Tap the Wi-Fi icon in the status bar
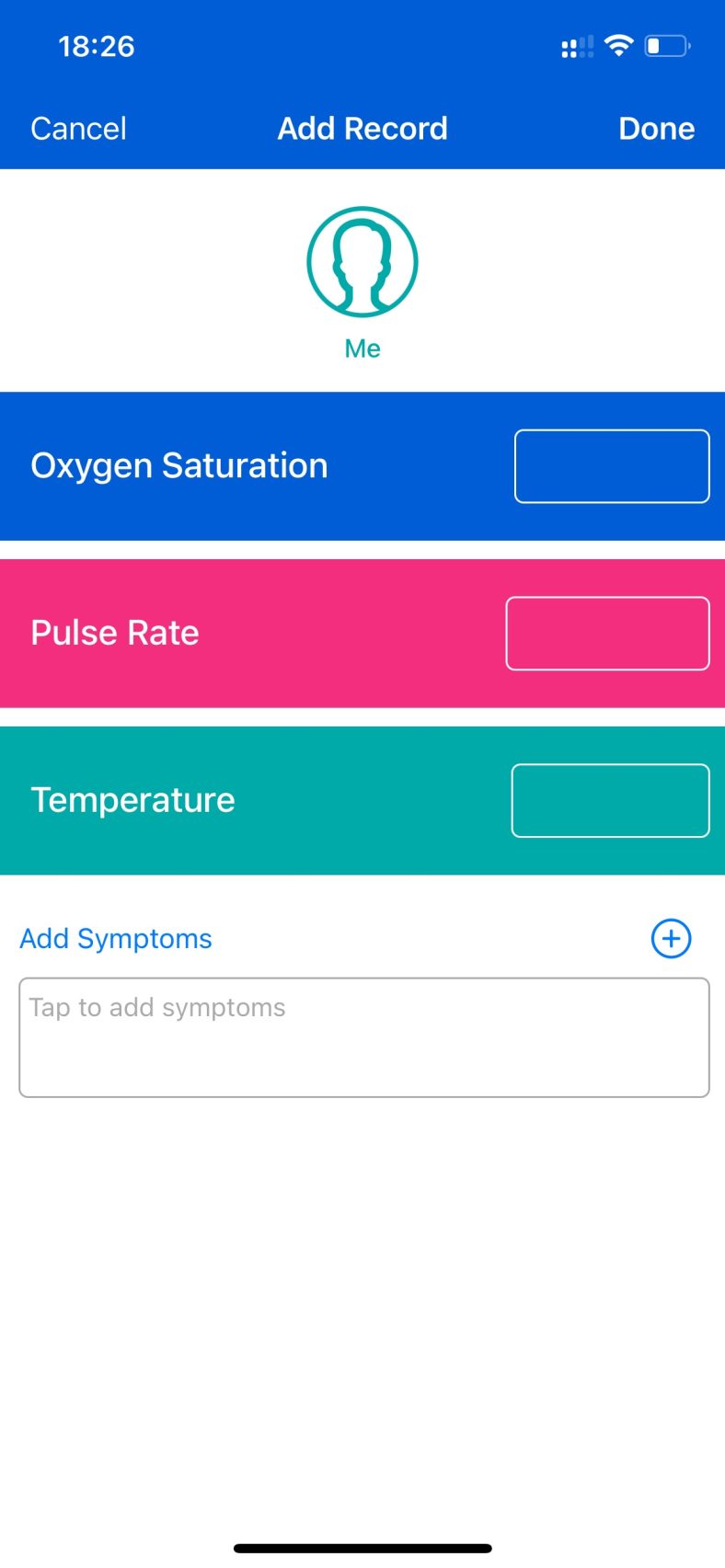 618,44
